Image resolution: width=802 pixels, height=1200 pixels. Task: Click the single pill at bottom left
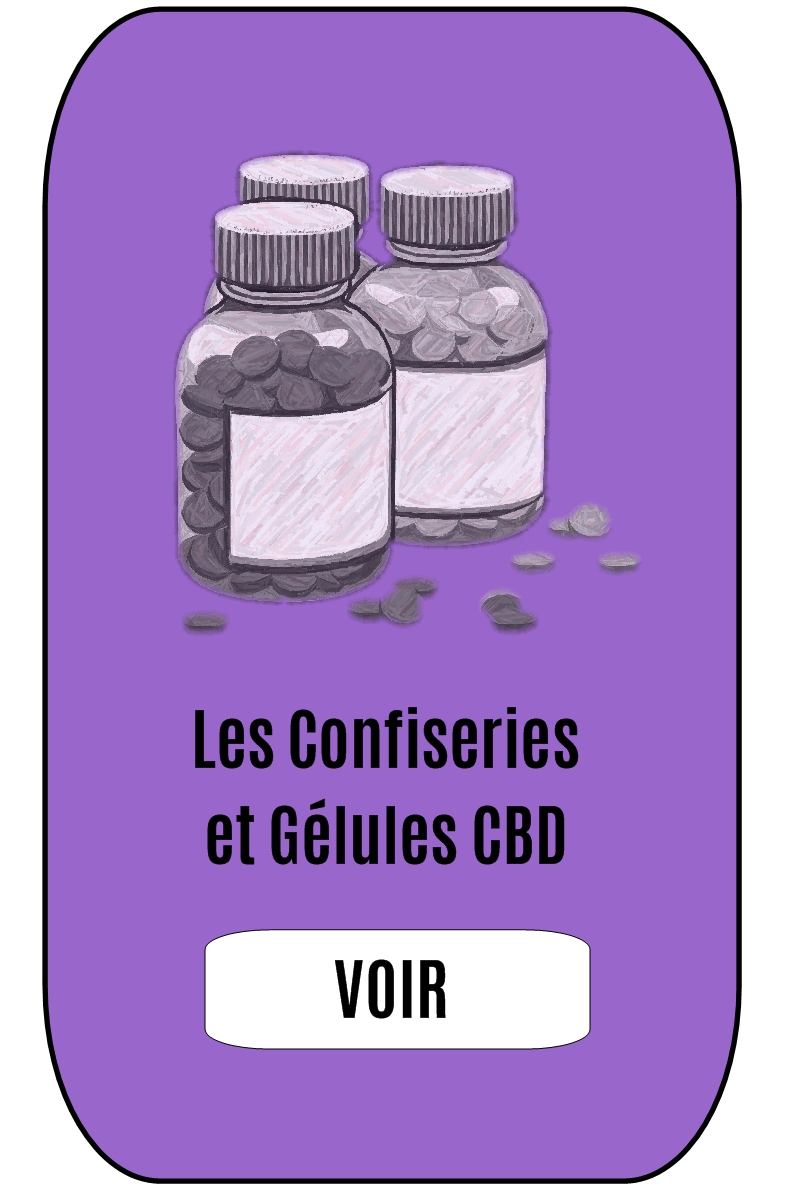point(207,618)
